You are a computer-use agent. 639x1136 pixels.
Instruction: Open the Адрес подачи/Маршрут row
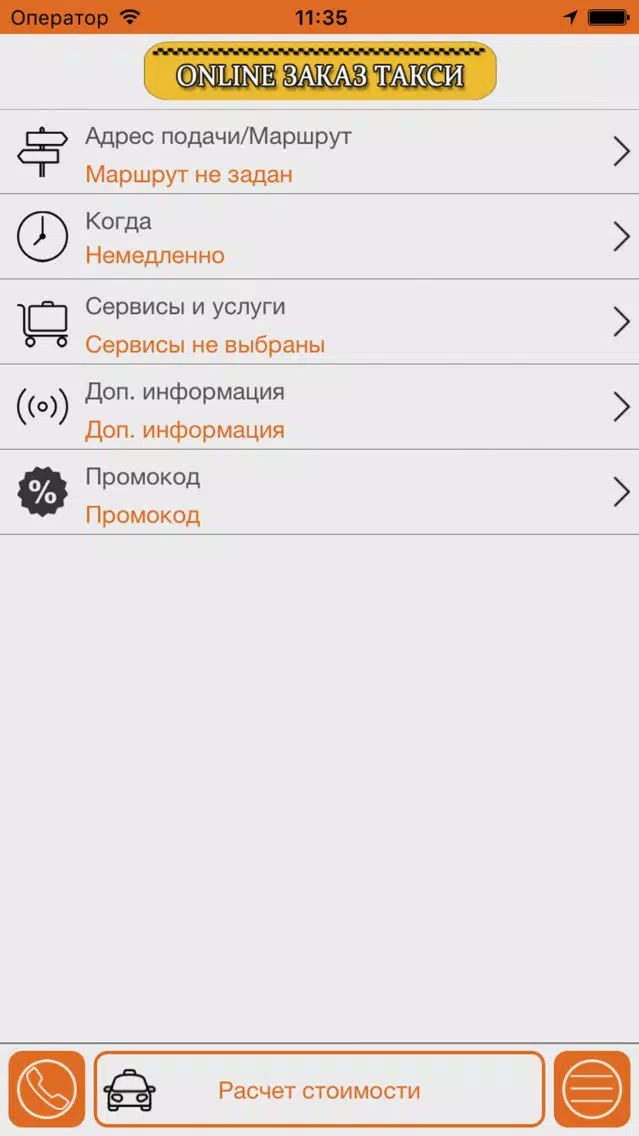click(319, 153)
